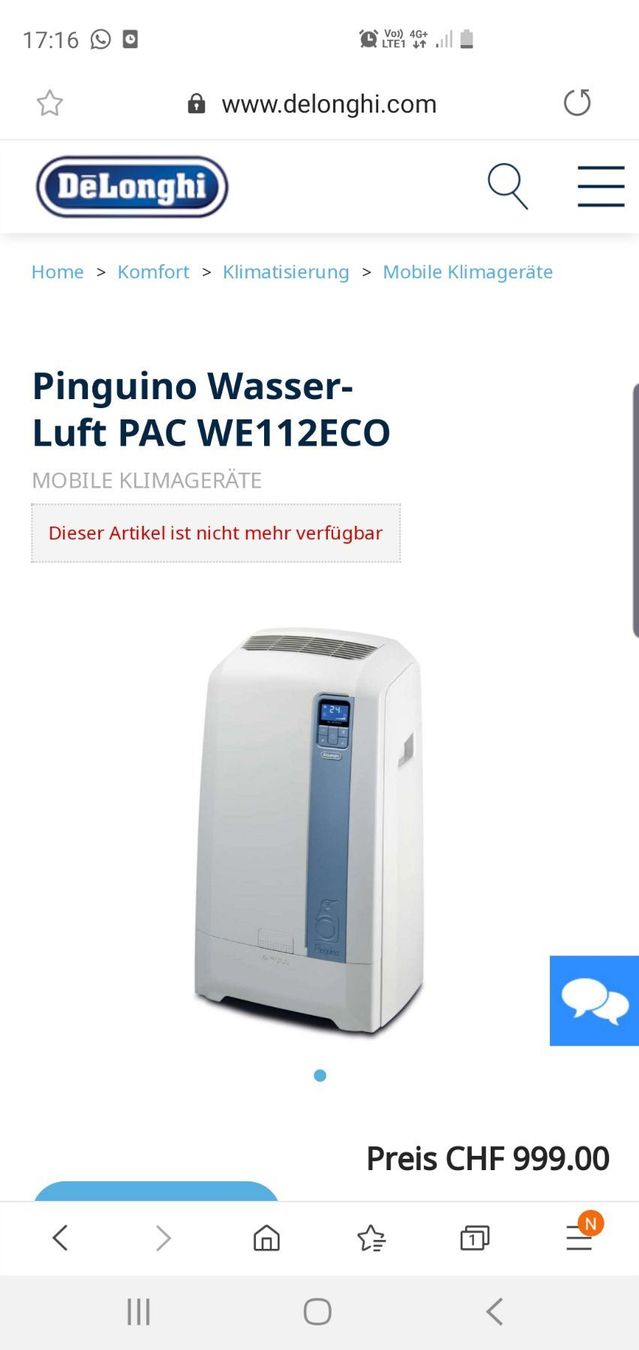Open the Pinguino product image
Image resolution: width=639 pixels, height=1350 pixels.
pos(309,830)
